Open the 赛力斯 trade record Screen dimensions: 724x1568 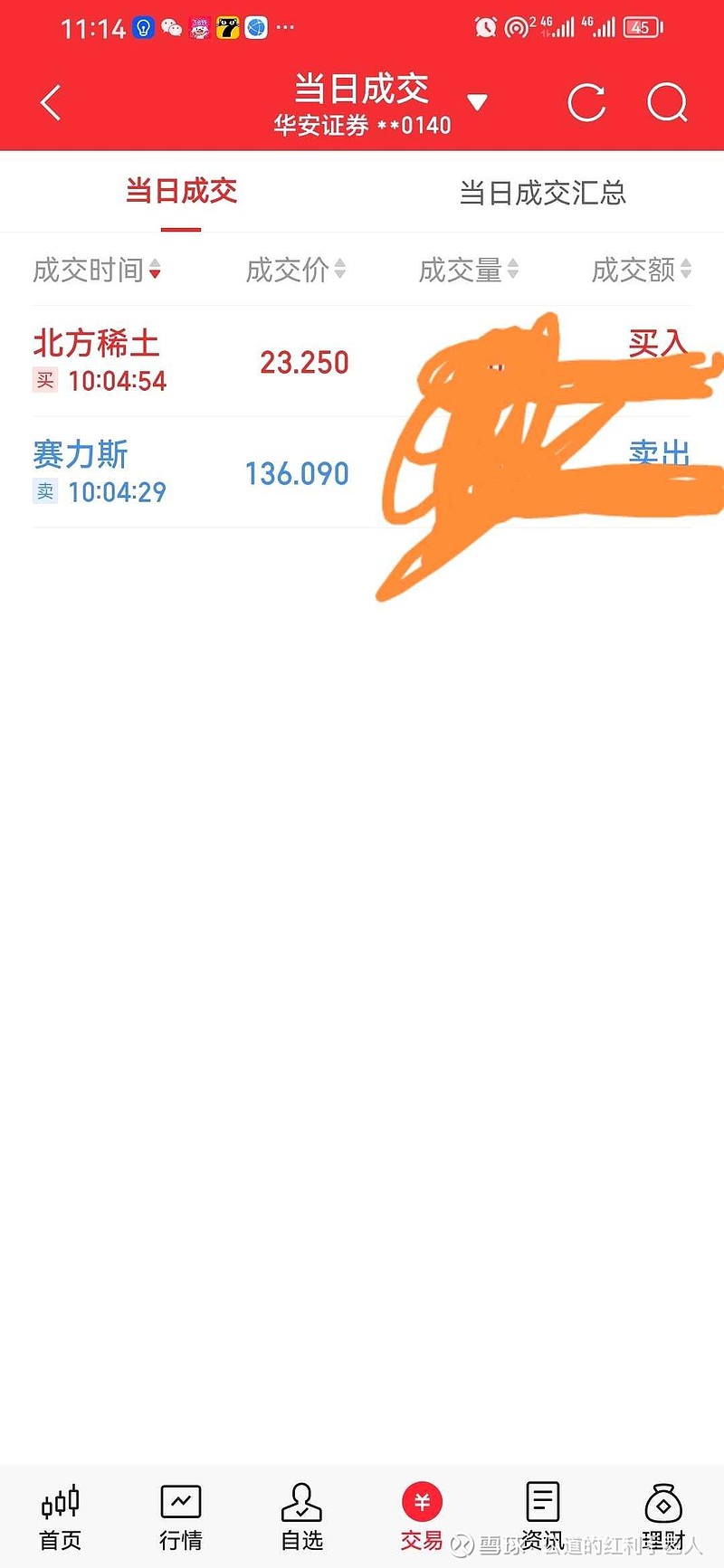362,472
